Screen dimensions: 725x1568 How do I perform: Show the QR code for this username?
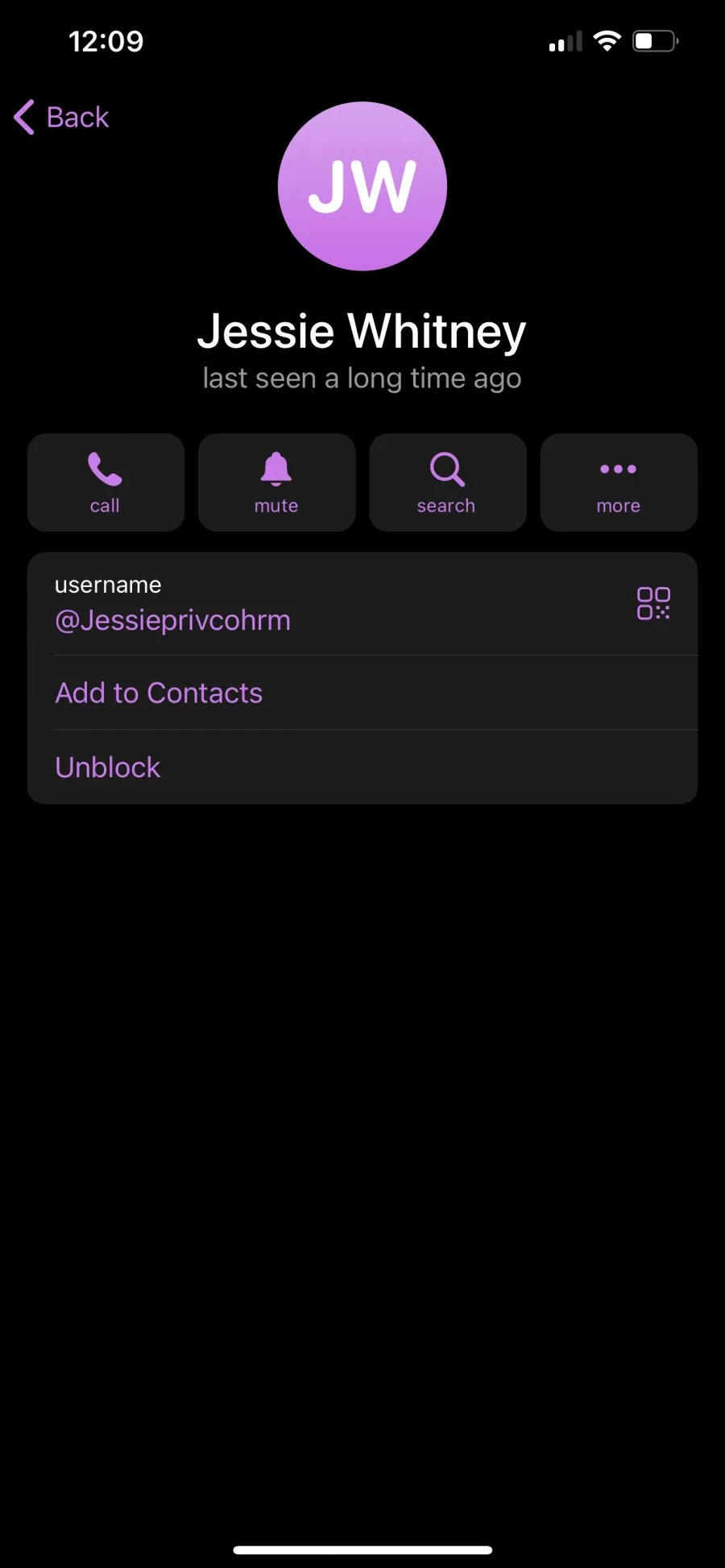[653, 603]
